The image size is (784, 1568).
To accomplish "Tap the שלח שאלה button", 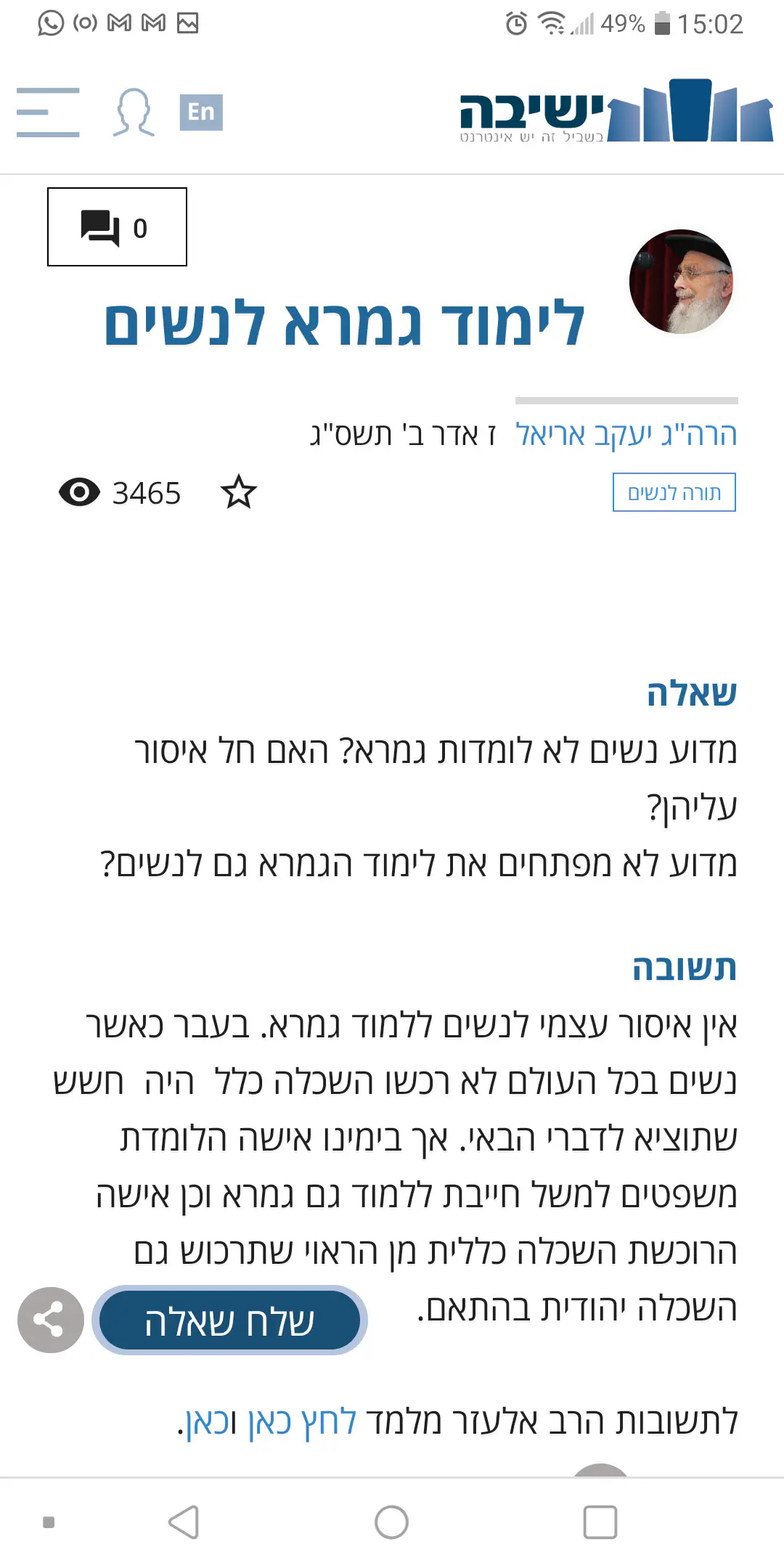I will 229,1320.
